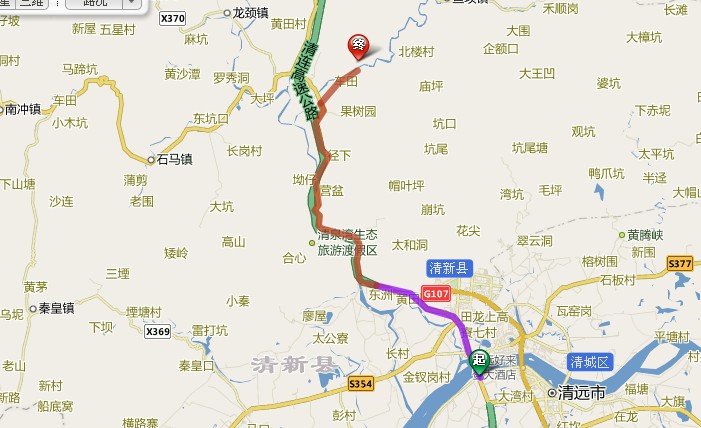Expand the dropdown arrow beside 路况
The image size is (701, 428).
point(131,3)
